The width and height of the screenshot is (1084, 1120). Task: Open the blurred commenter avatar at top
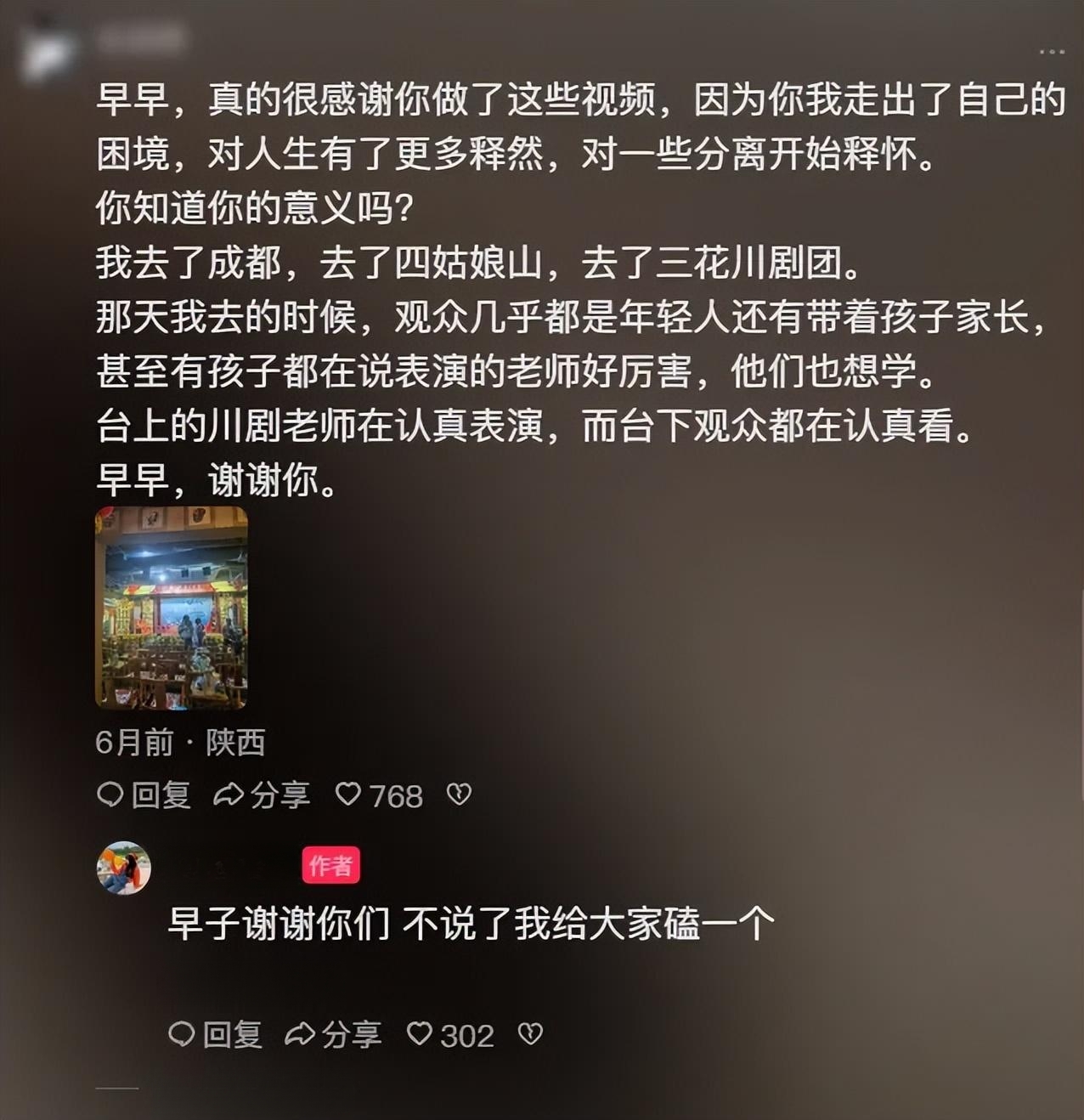point(47,53)
